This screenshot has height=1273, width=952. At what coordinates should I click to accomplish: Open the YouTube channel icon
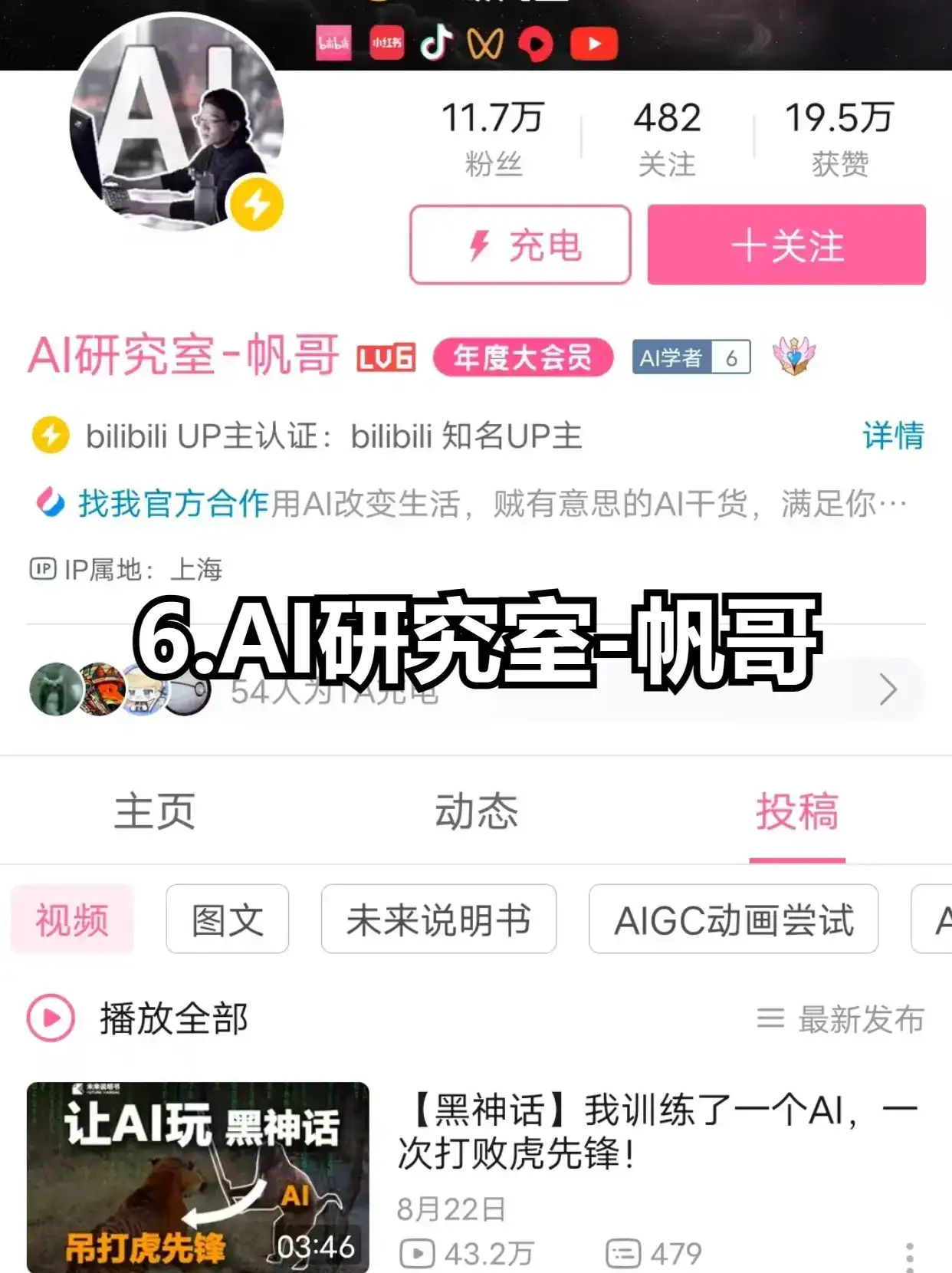click(x=594, y=44)
